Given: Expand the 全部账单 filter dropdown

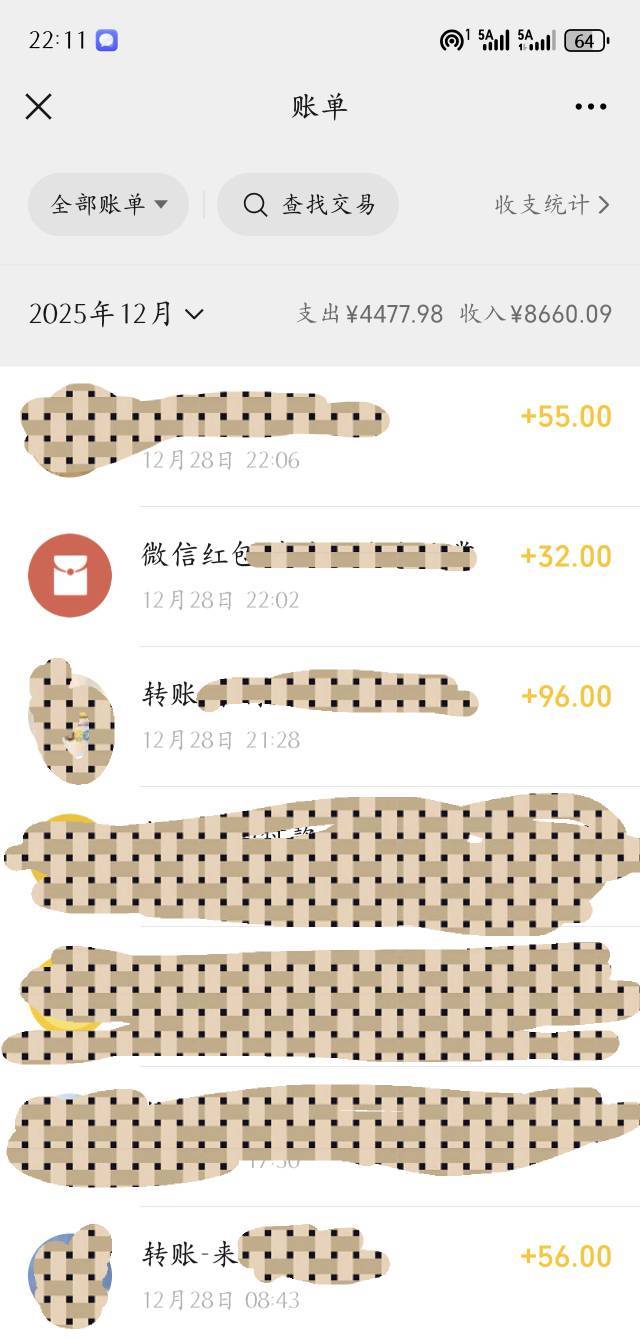Looking at the screenshot, I should 108,204.
